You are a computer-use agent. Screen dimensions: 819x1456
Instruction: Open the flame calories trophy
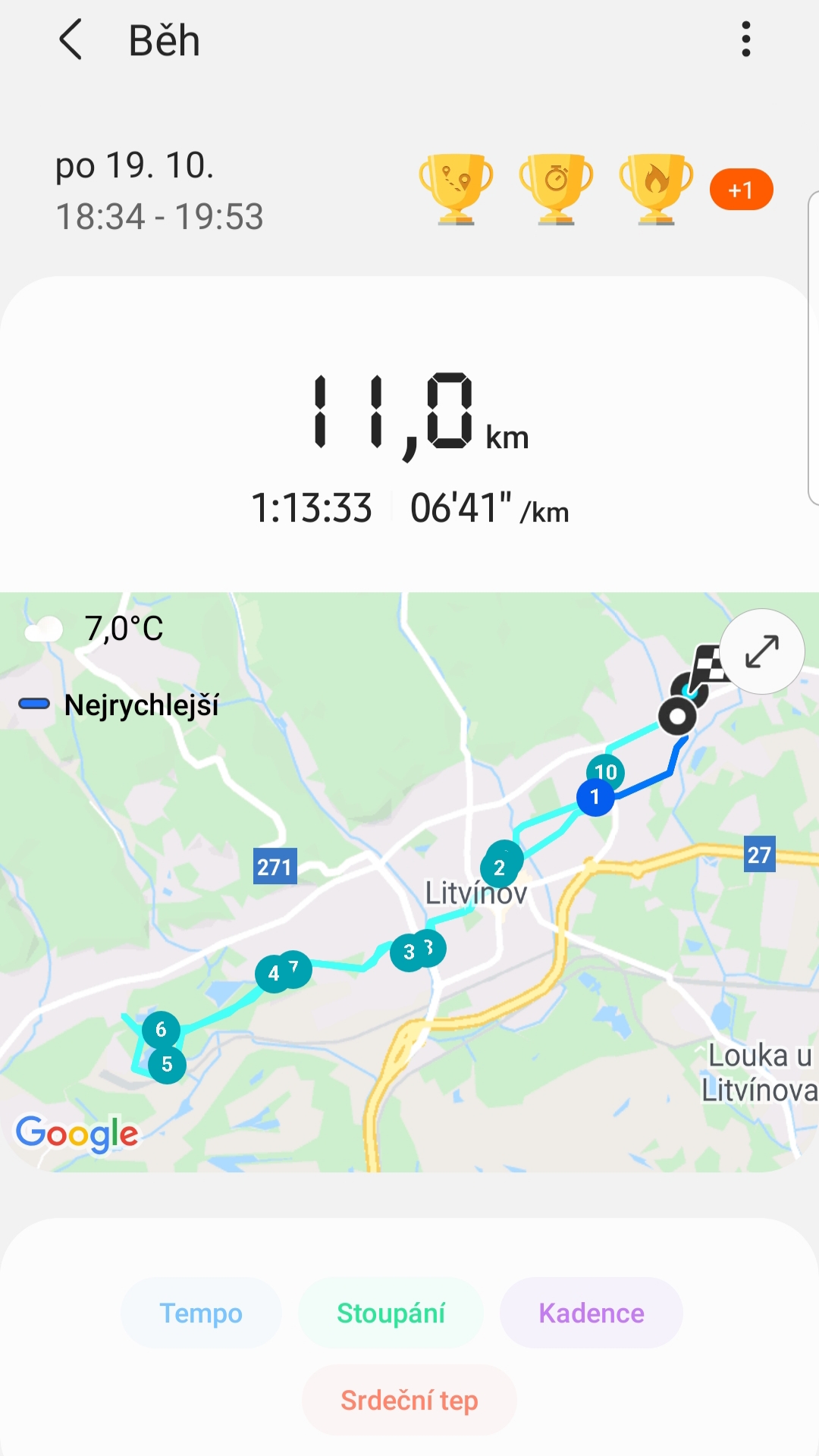[x=656, y=190]
